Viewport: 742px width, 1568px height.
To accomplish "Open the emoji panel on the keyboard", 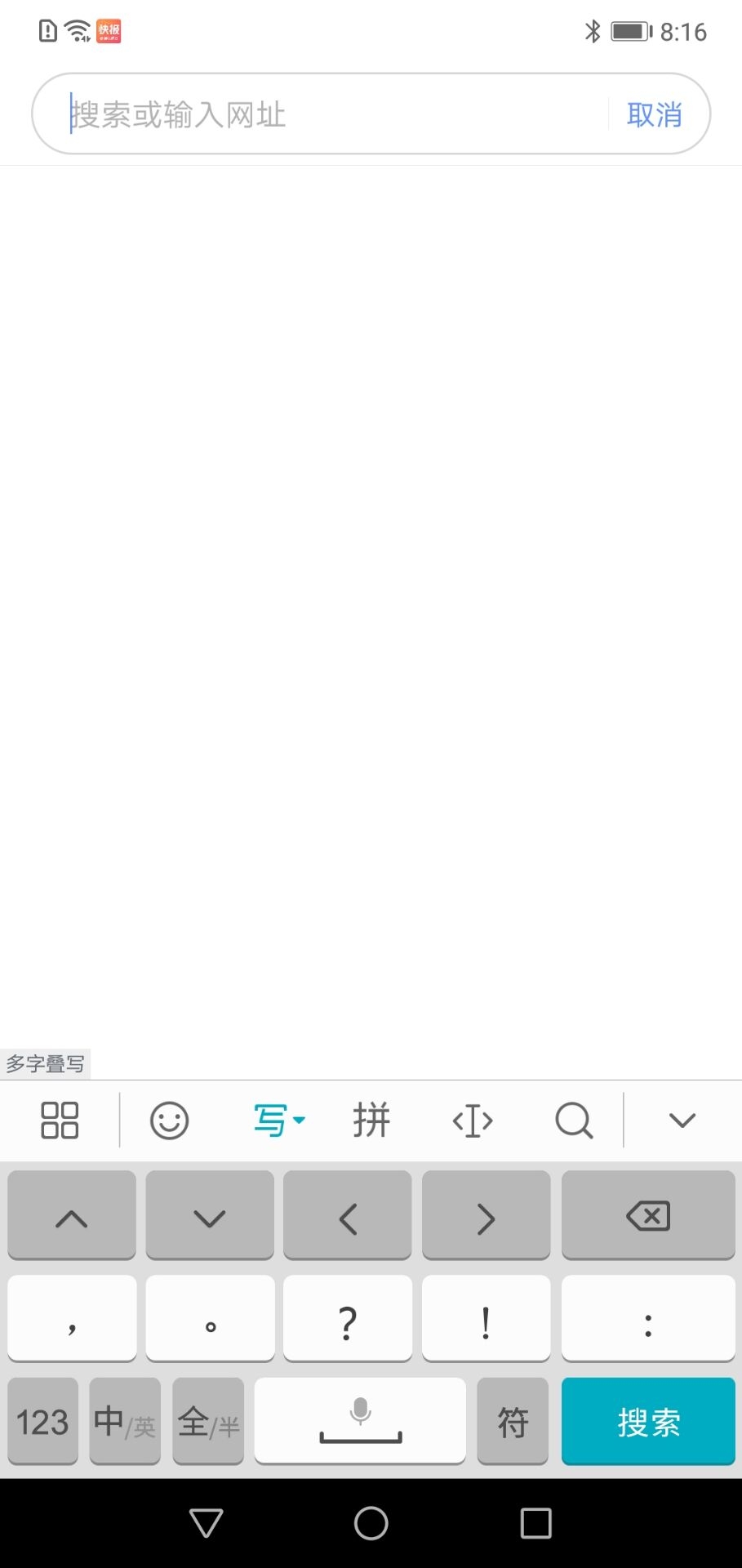I will 169,1120.
